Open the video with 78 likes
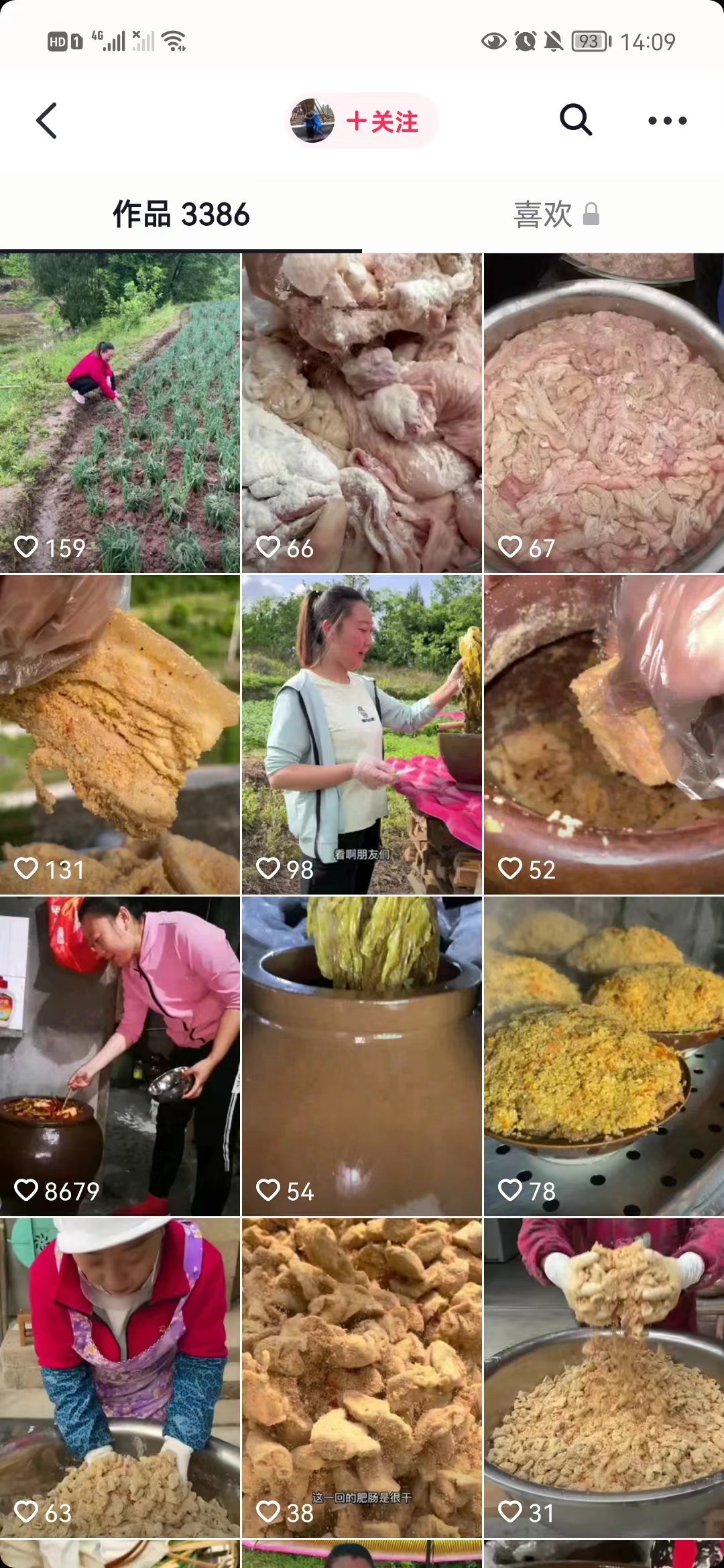 [604, 1056]
